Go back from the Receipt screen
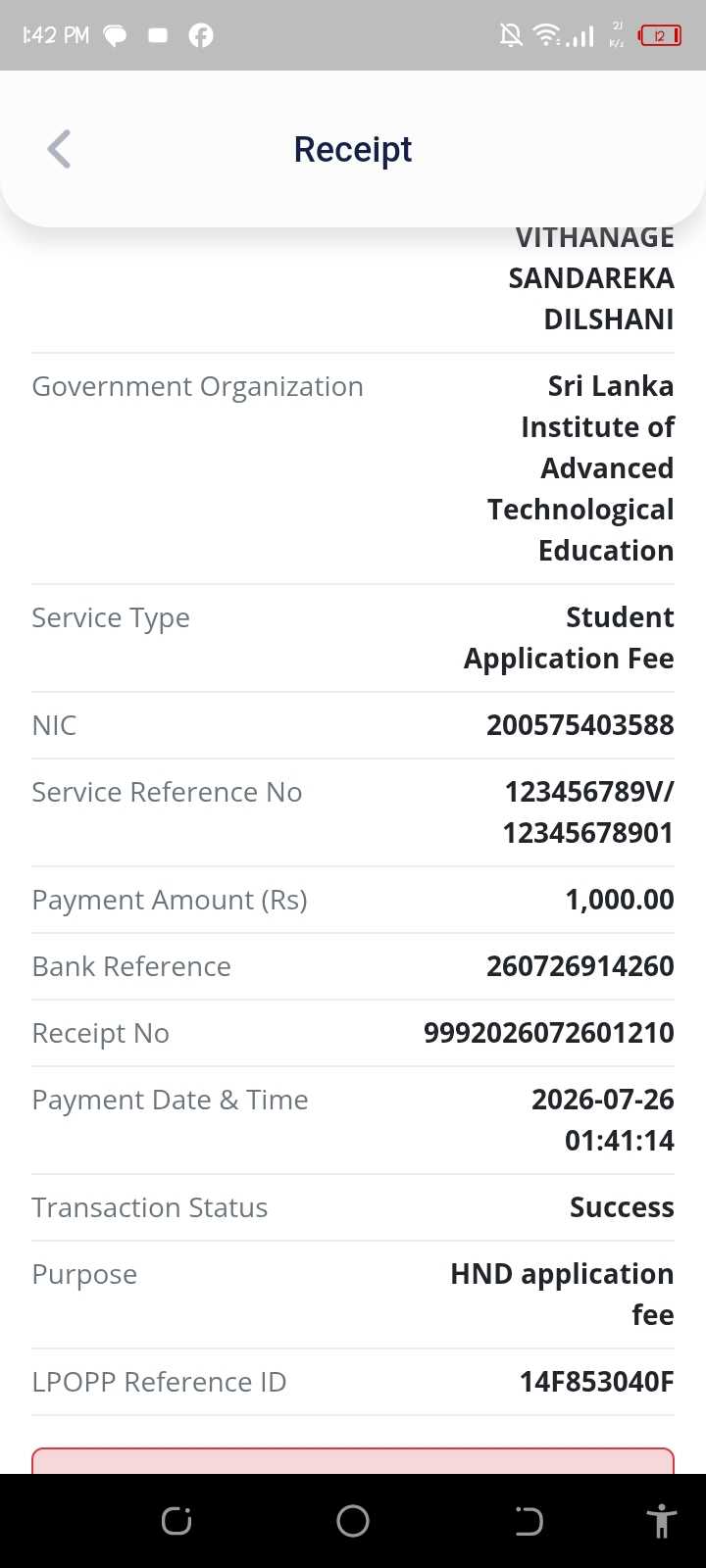The image size is (706, 1568). pyautogui.click(x=59, y=149)
